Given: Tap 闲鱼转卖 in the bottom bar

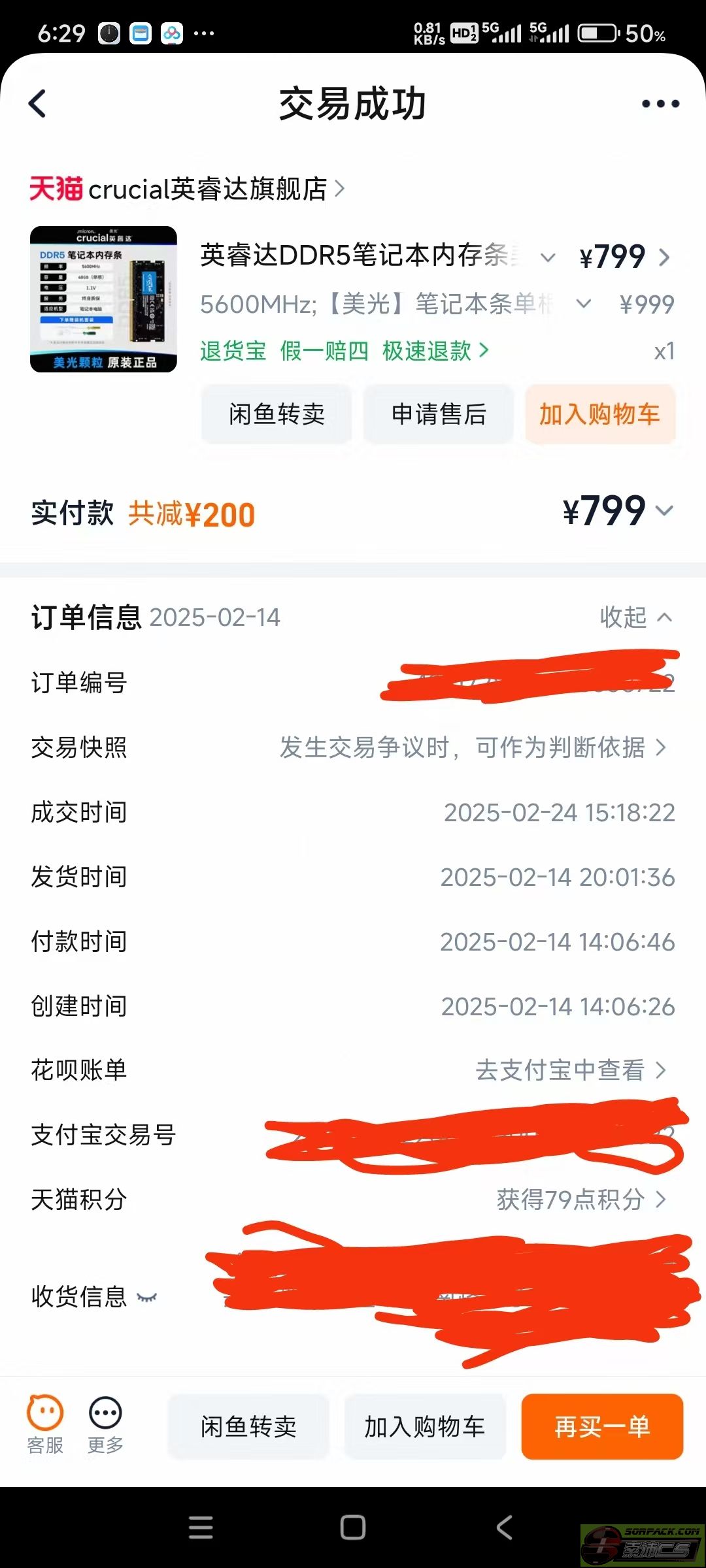Looking at the screenshot, I should coord(248,1427).
